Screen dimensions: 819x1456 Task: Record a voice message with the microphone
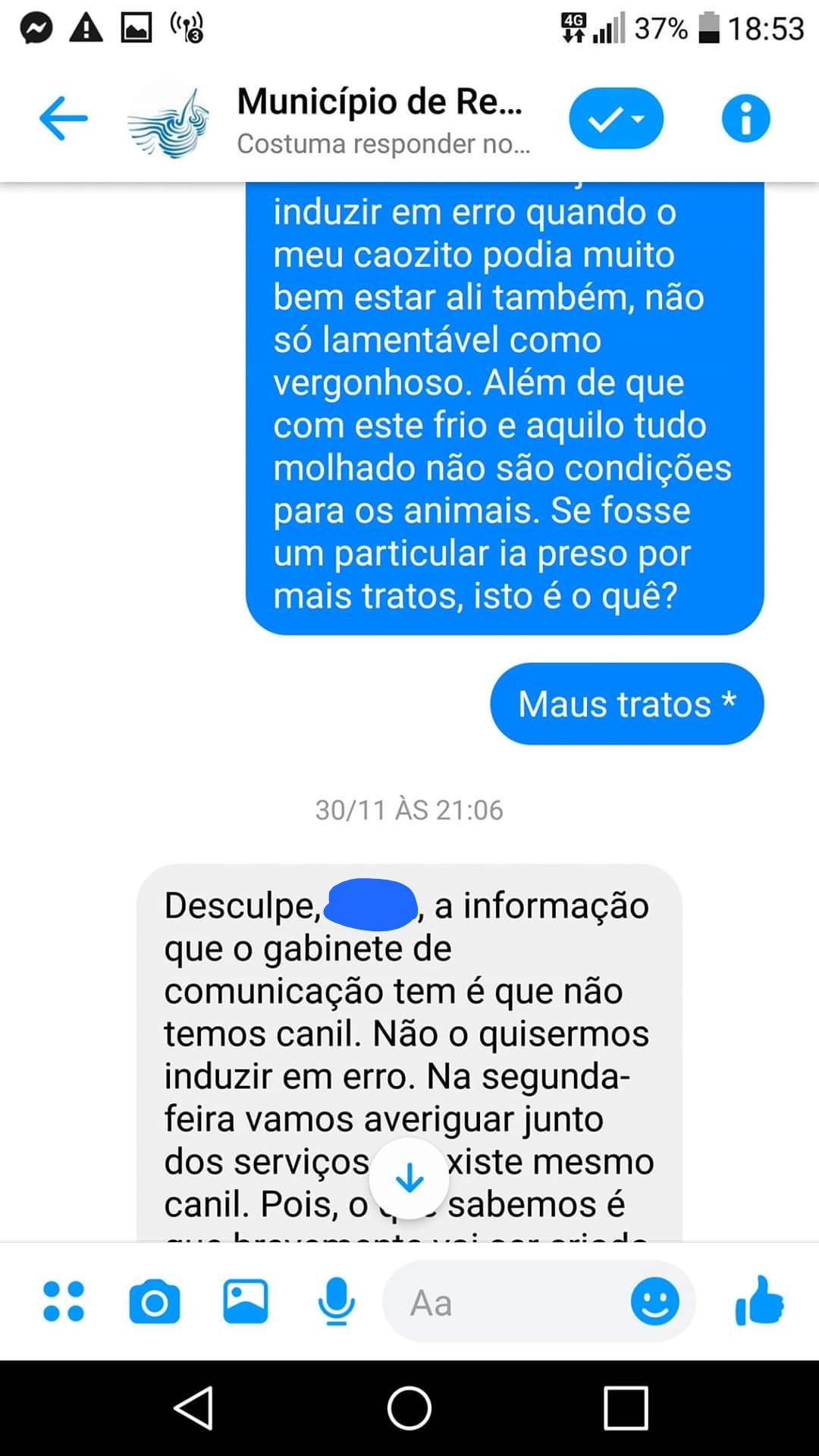click(336, 1301)
